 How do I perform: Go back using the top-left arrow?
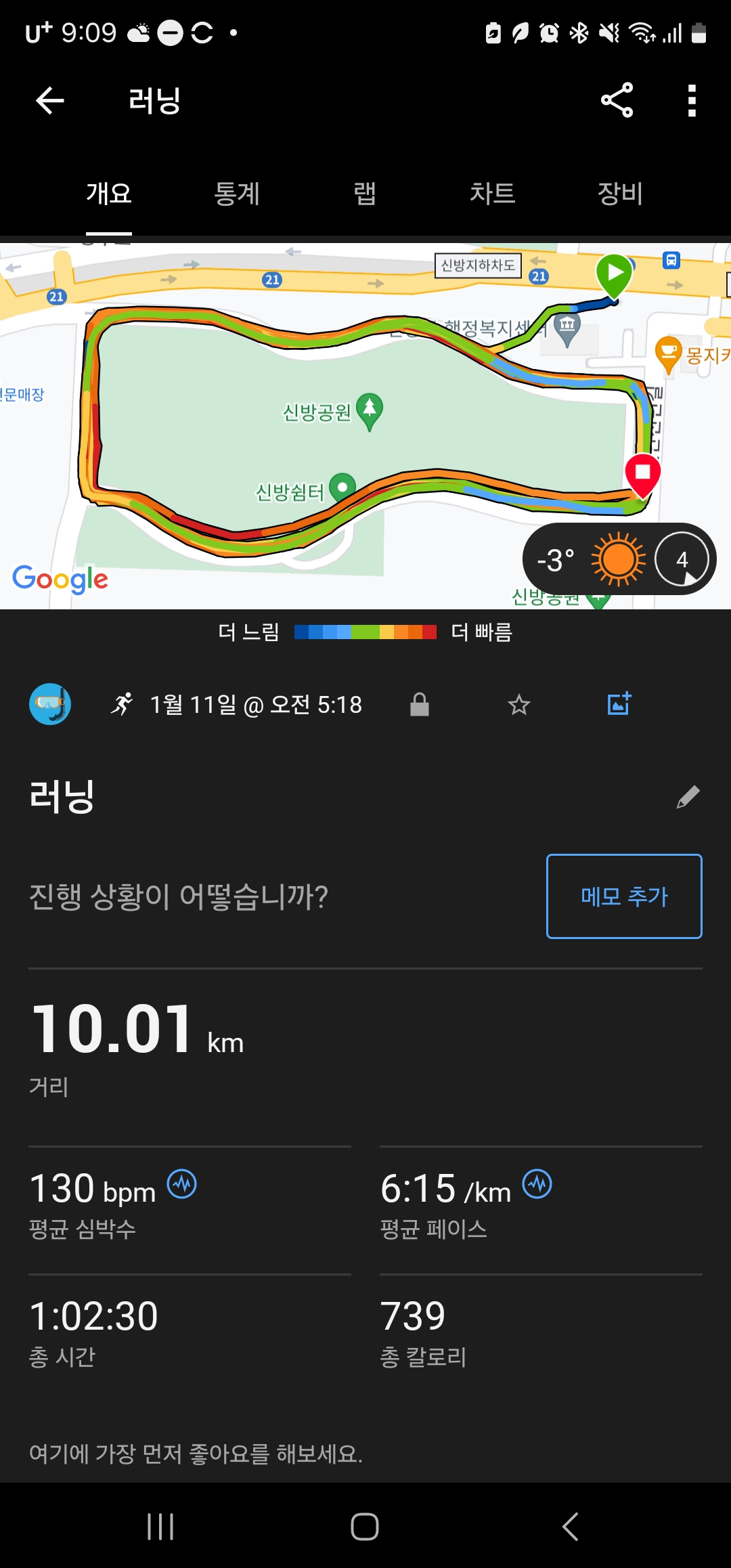(49, 101)
